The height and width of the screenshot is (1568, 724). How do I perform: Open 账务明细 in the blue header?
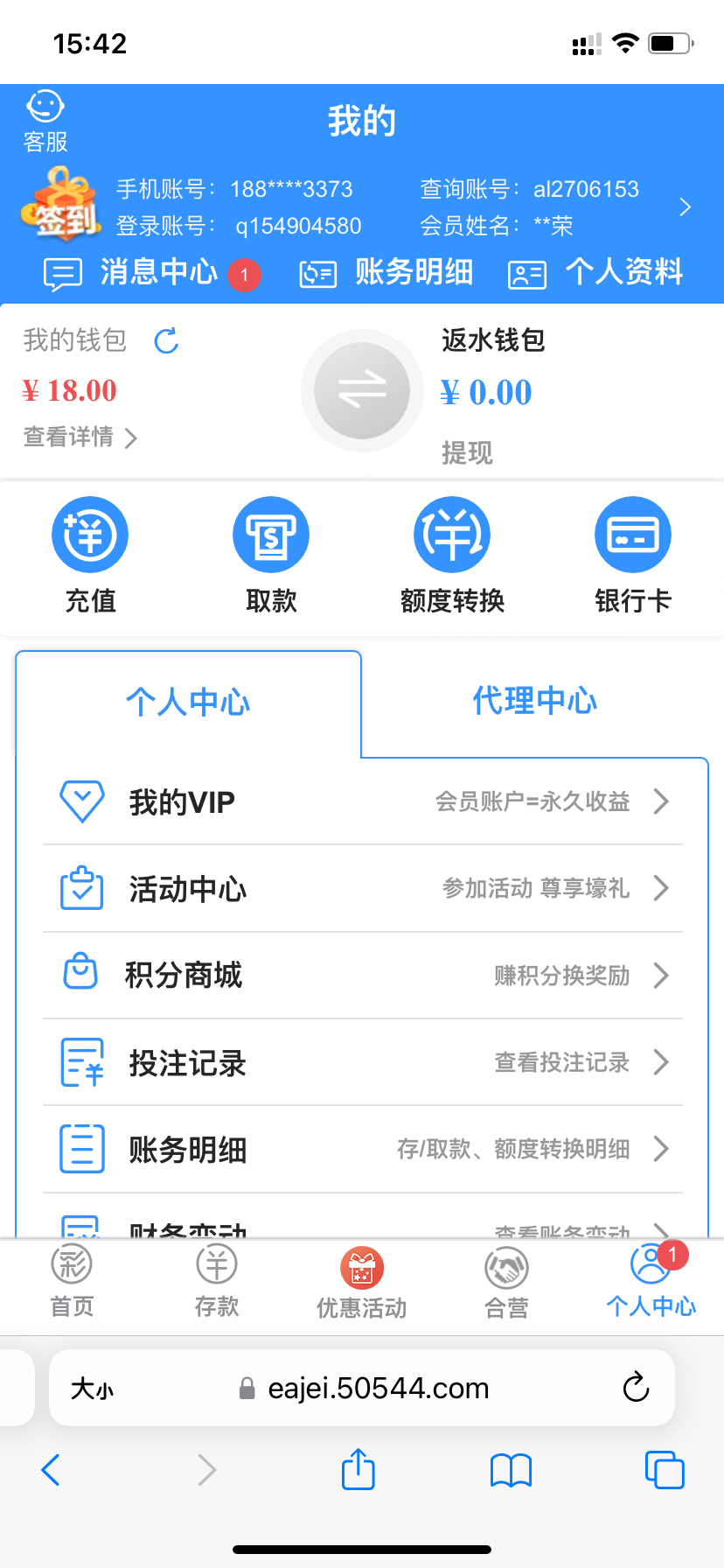(386, 273)
